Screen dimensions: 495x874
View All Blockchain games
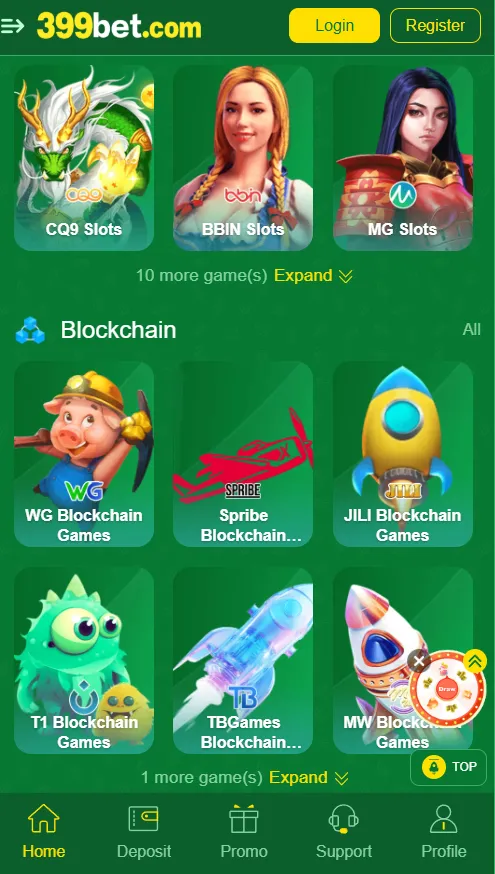pos(471,329)
